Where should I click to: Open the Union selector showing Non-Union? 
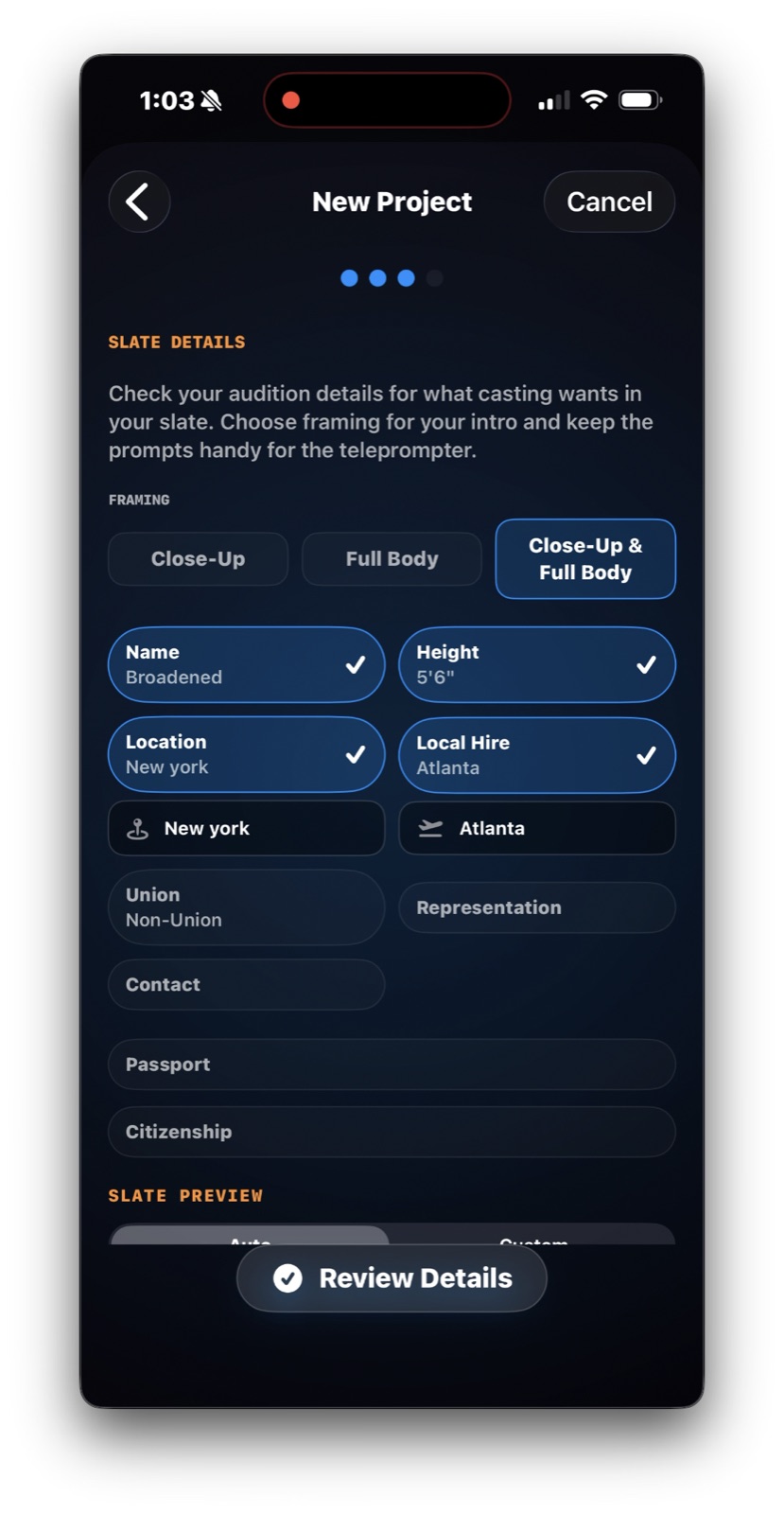tap(246, 907)
